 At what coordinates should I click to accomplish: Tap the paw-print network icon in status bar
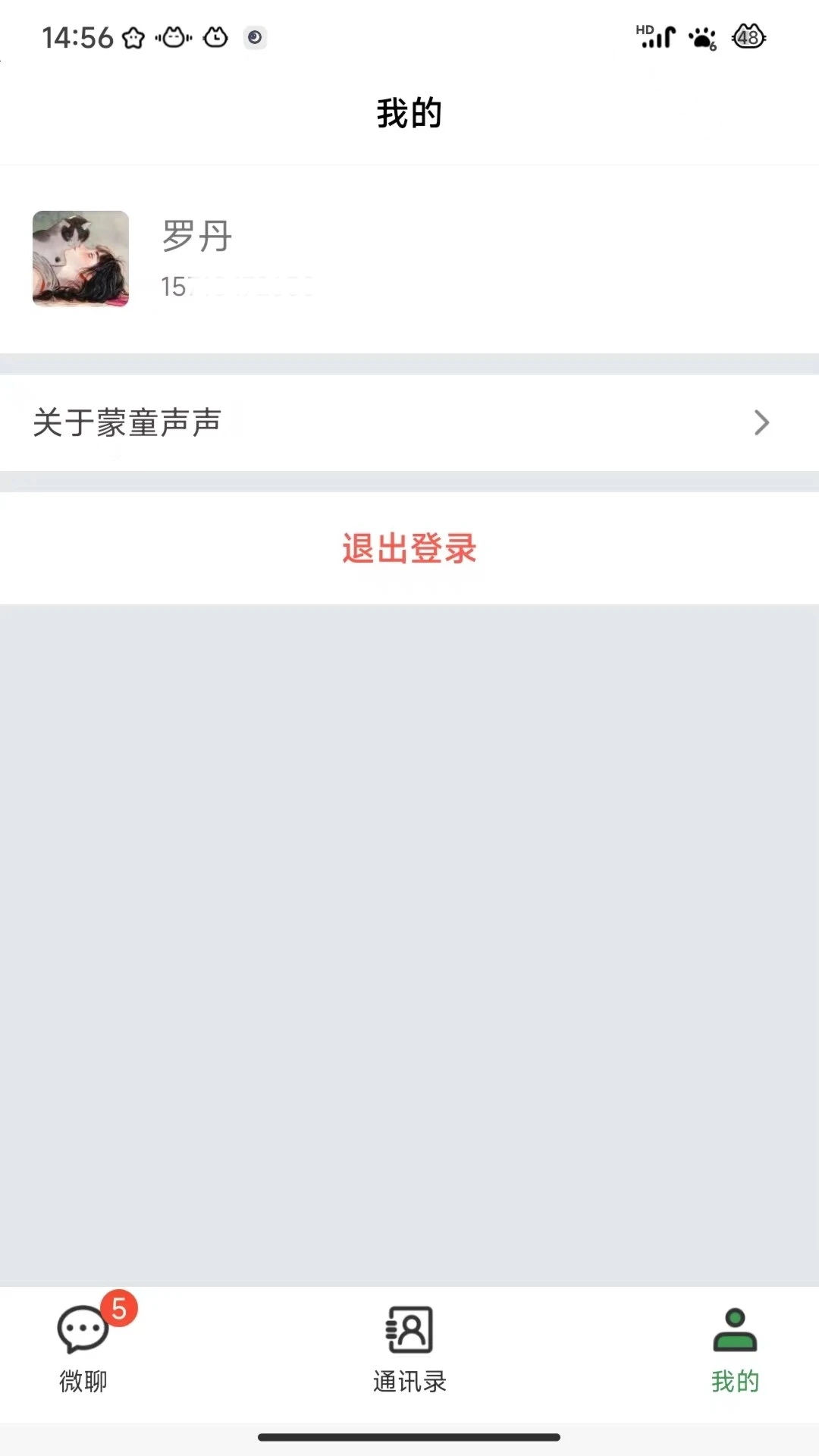coord(701,37)
